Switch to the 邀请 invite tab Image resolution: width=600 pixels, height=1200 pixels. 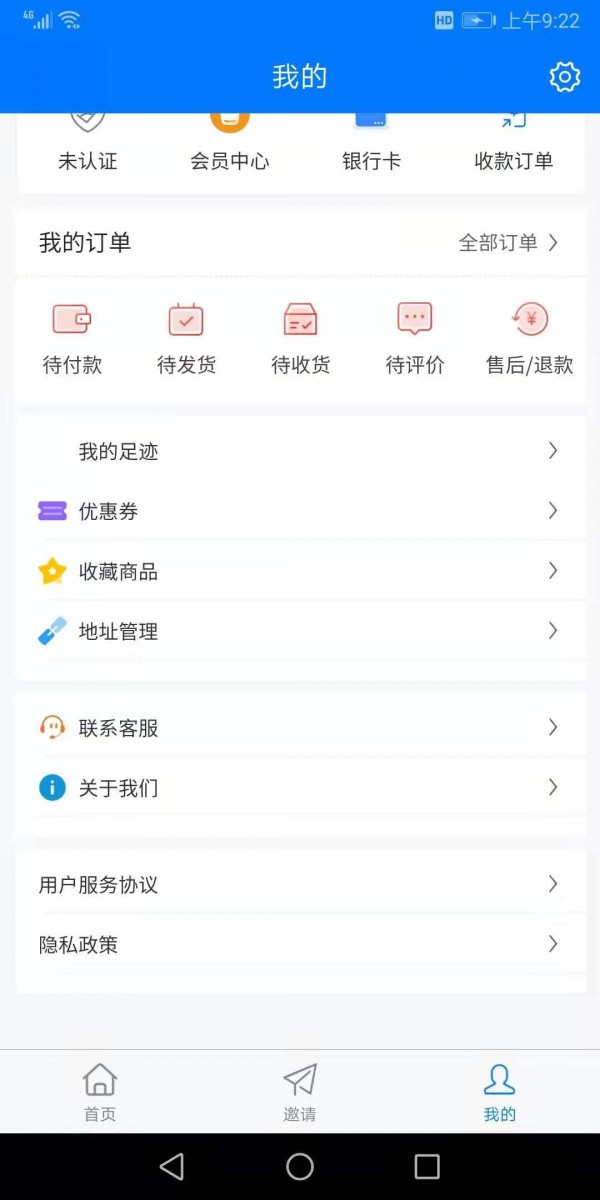[x=300, y=1092]
